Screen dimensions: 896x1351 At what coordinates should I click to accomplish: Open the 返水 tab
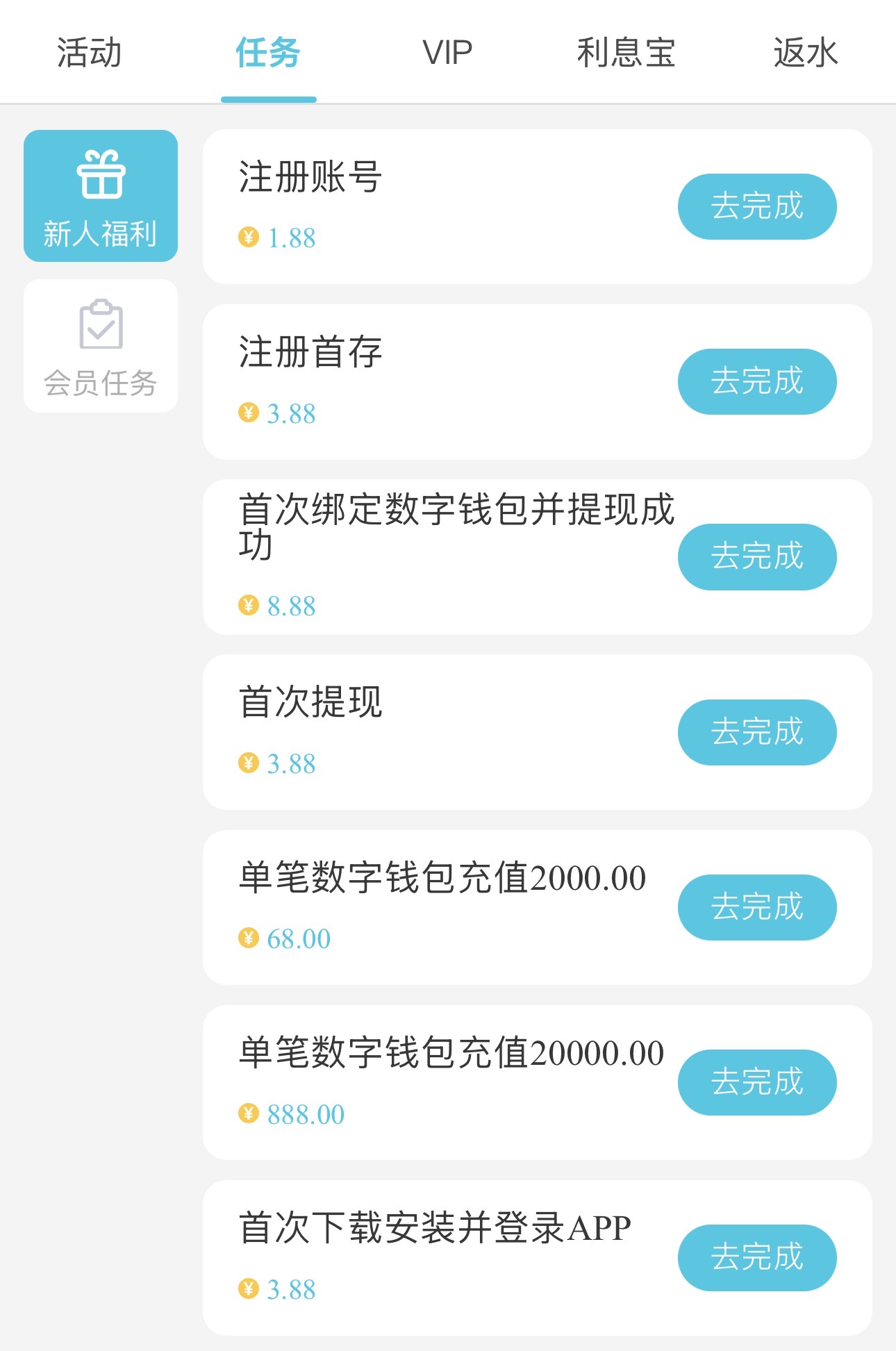[x=806, y=53]
